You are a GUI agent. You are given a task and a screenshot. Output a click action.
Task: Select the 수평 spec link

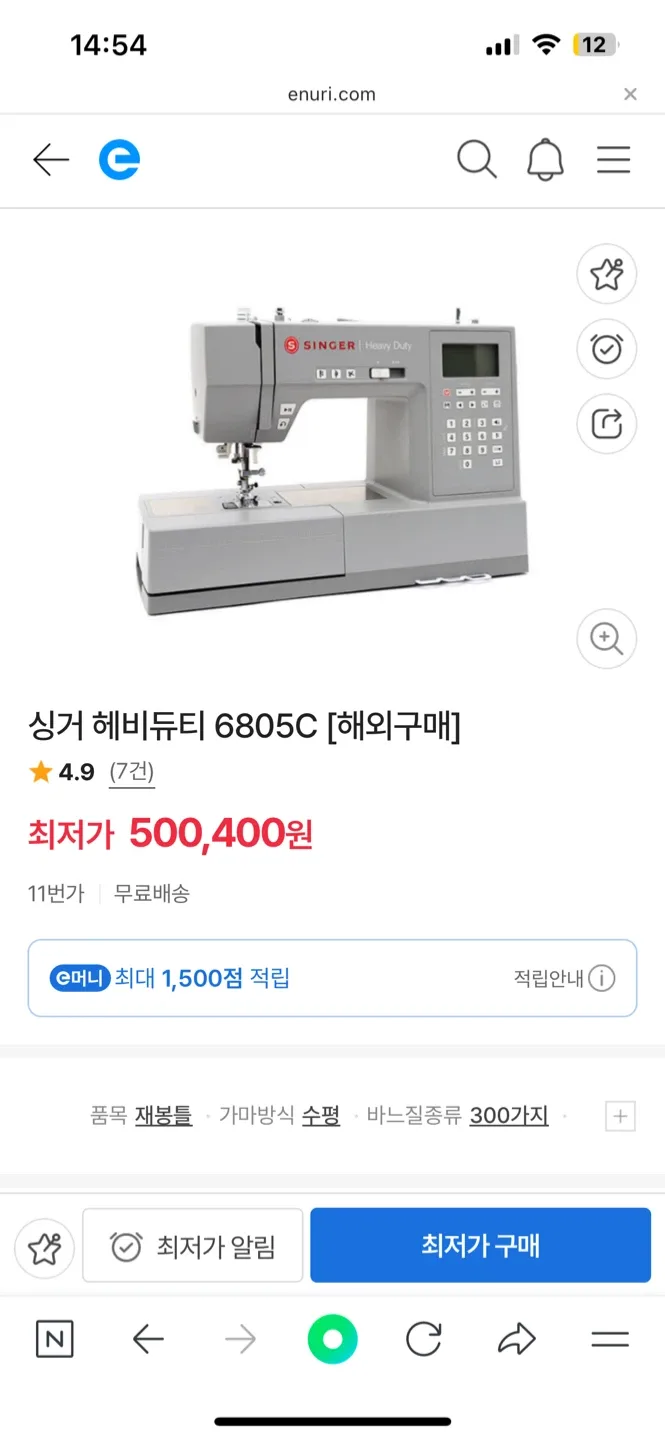[321, 1115]
